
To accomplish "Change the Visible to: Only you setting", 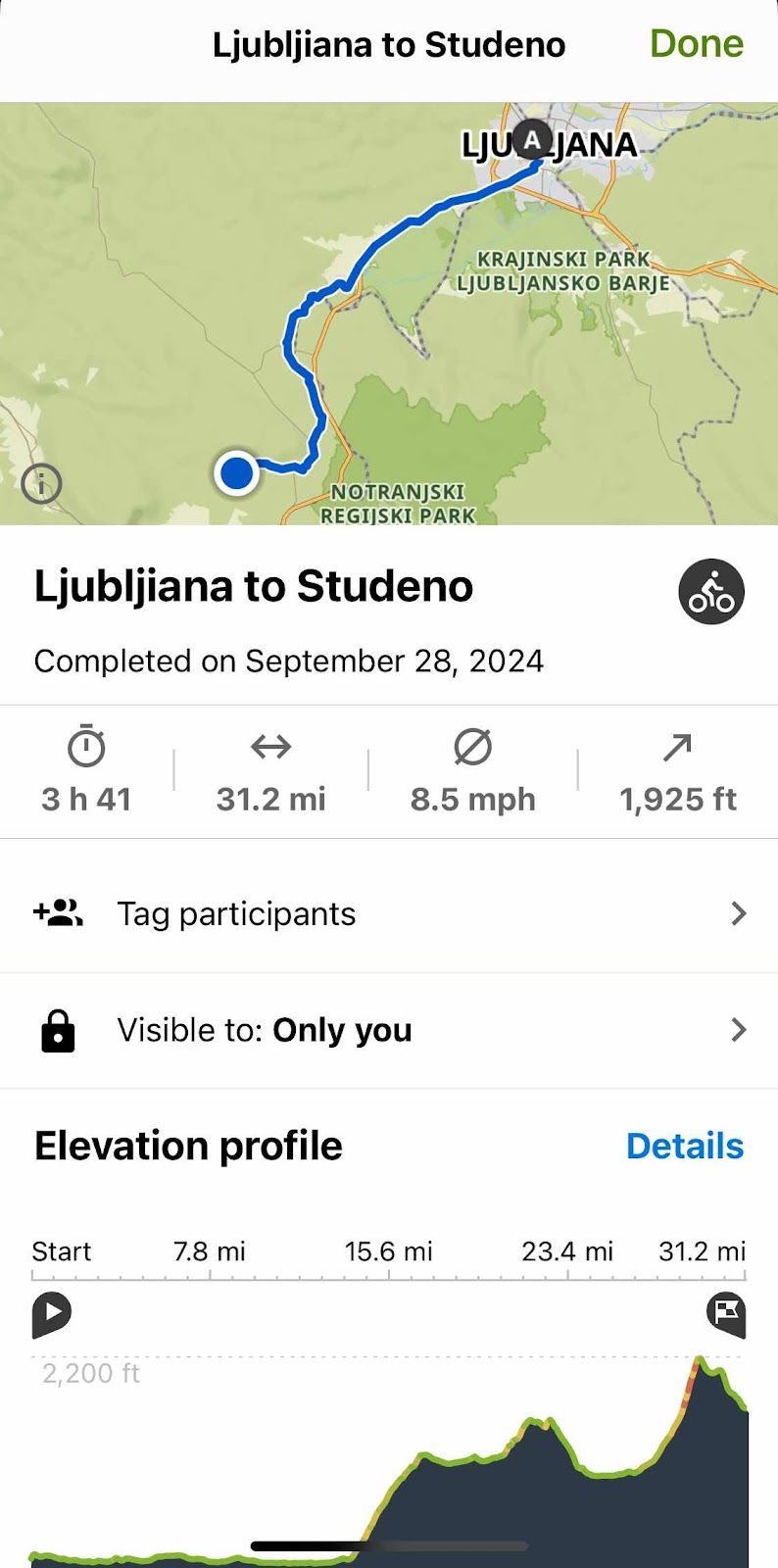I will pyautogui.click(x=389, y=1030).
